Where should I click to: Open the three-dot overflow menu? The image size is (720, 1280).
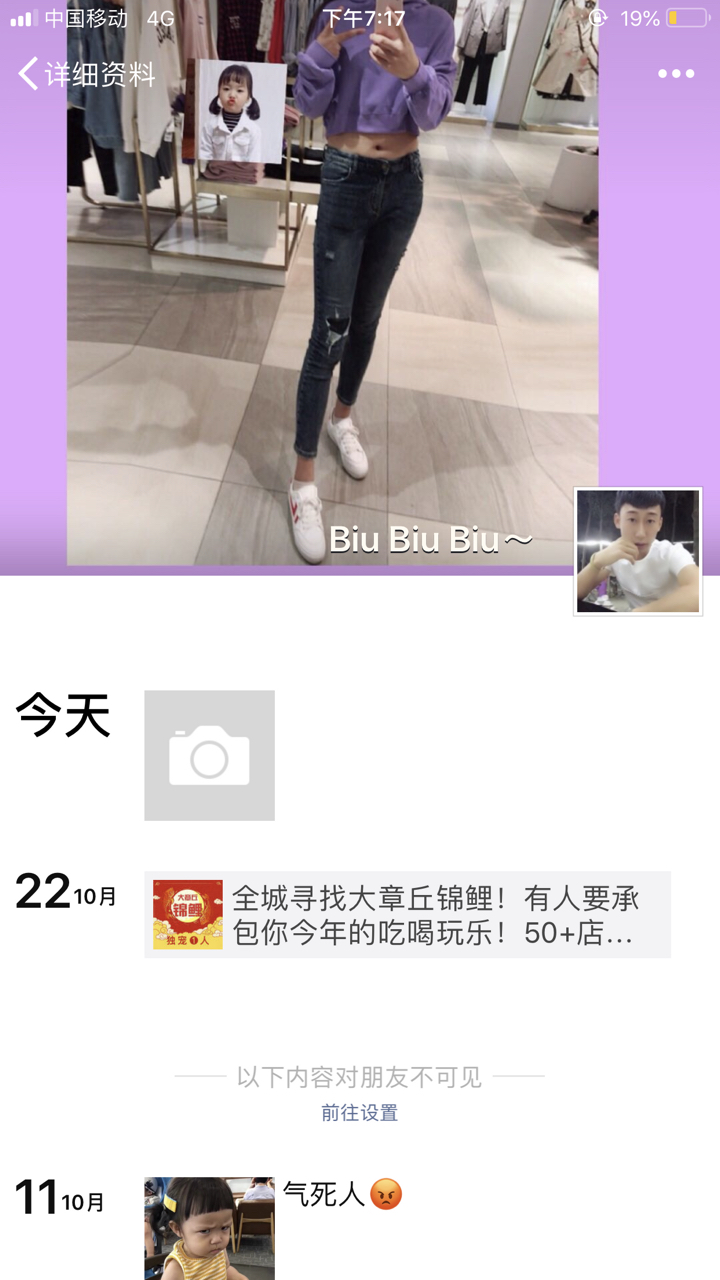[x=675, y=74]
